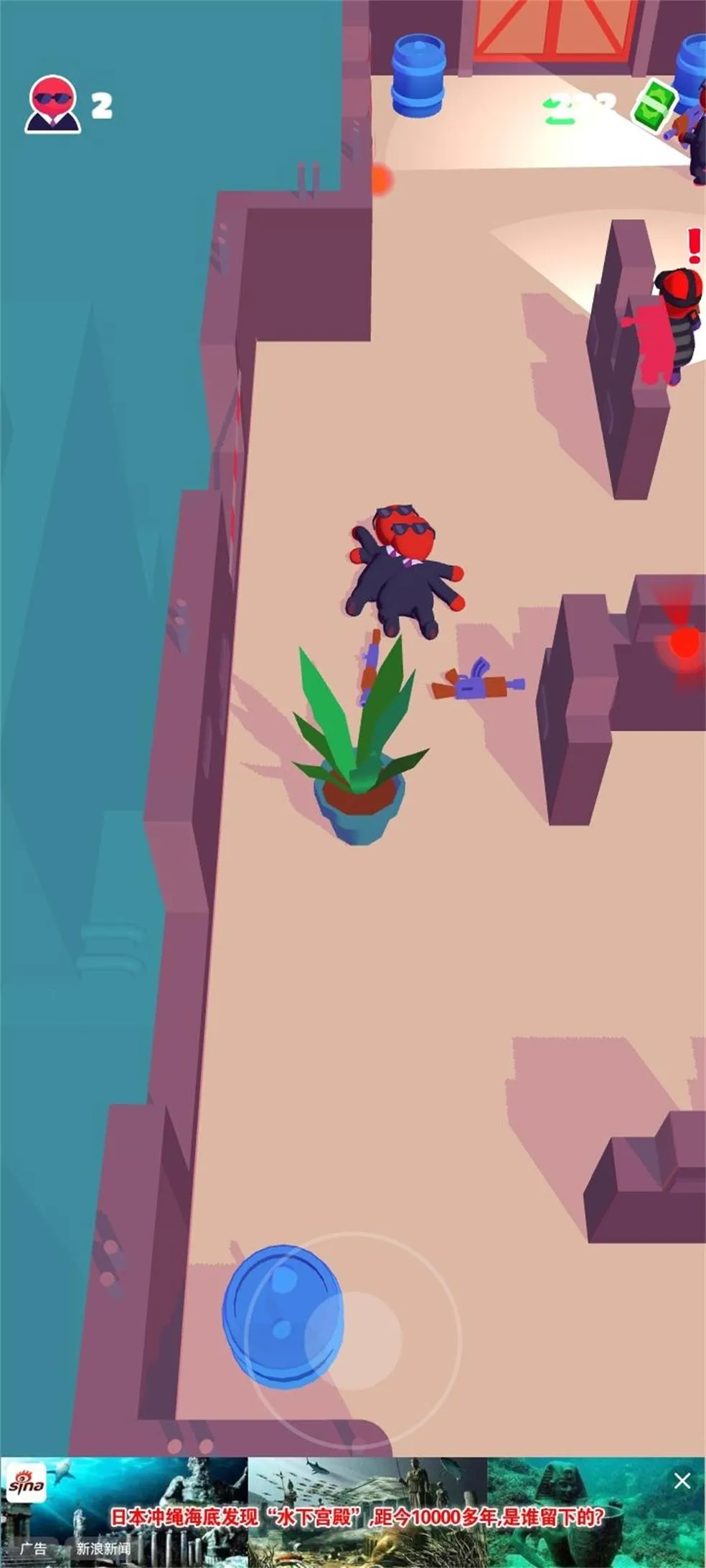The height and width of the screenshot is (1568, 706).
Task: Close the Sina news ad banner
Action: pyautogui.click(x=682, y=1480)
